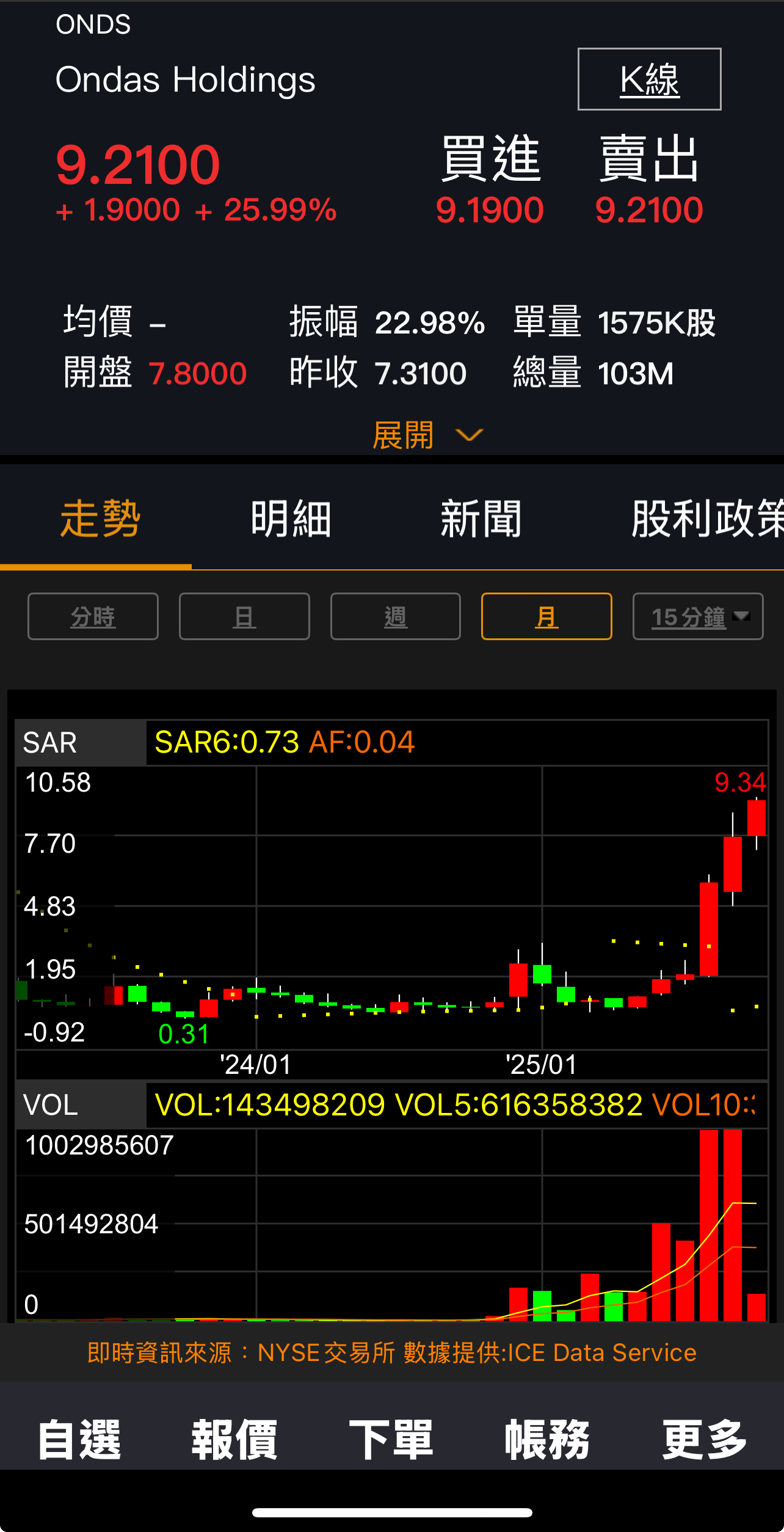This screenshot has width=784, height=1532.
Task: Select the 日 daily chart
Action: pyautogui.click(x=244, y=616)
